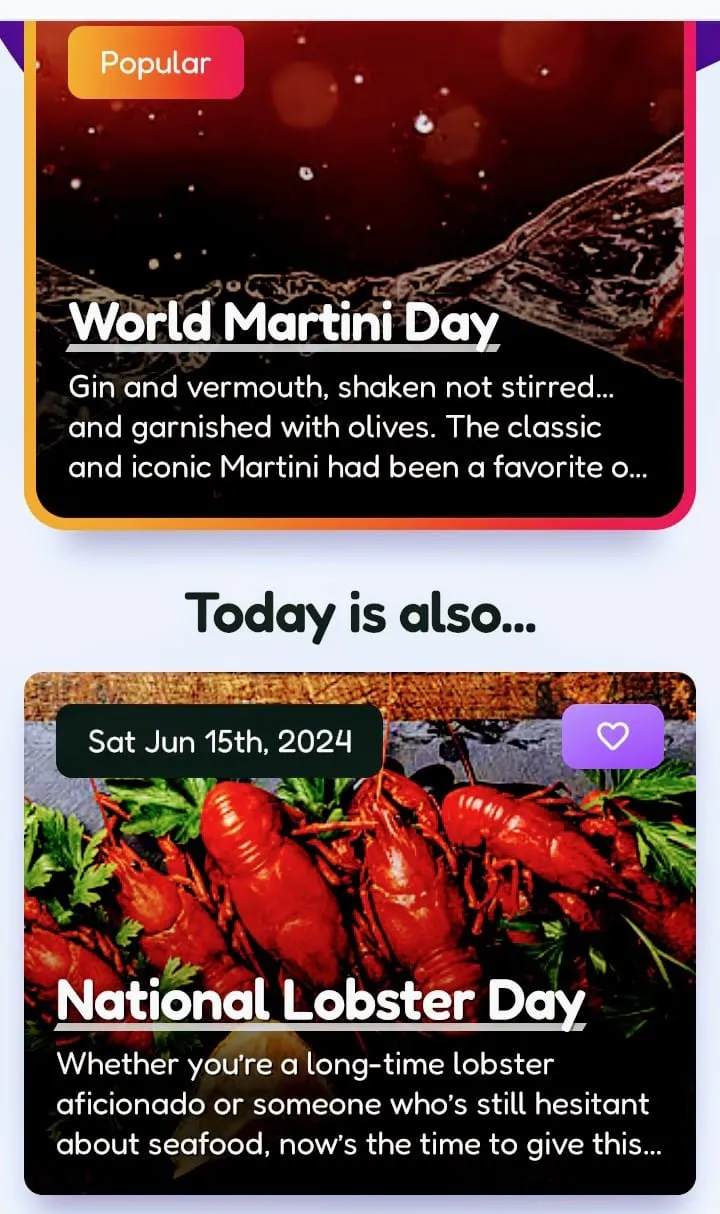Click the underlined World Martini Day title

(x=285, y=322)
